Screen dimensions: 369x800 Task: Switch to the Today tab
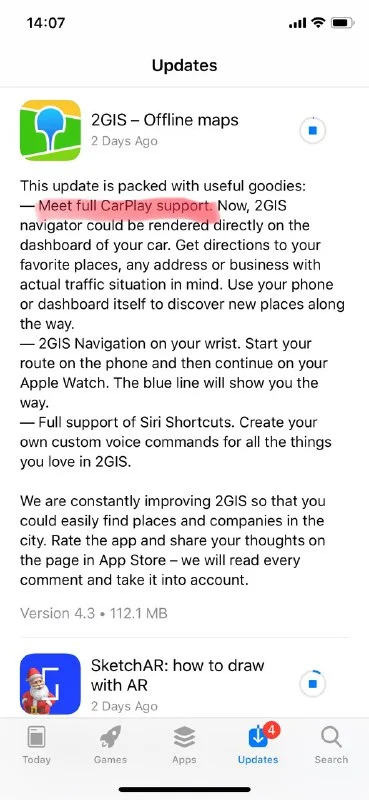[x=36, y=745]
